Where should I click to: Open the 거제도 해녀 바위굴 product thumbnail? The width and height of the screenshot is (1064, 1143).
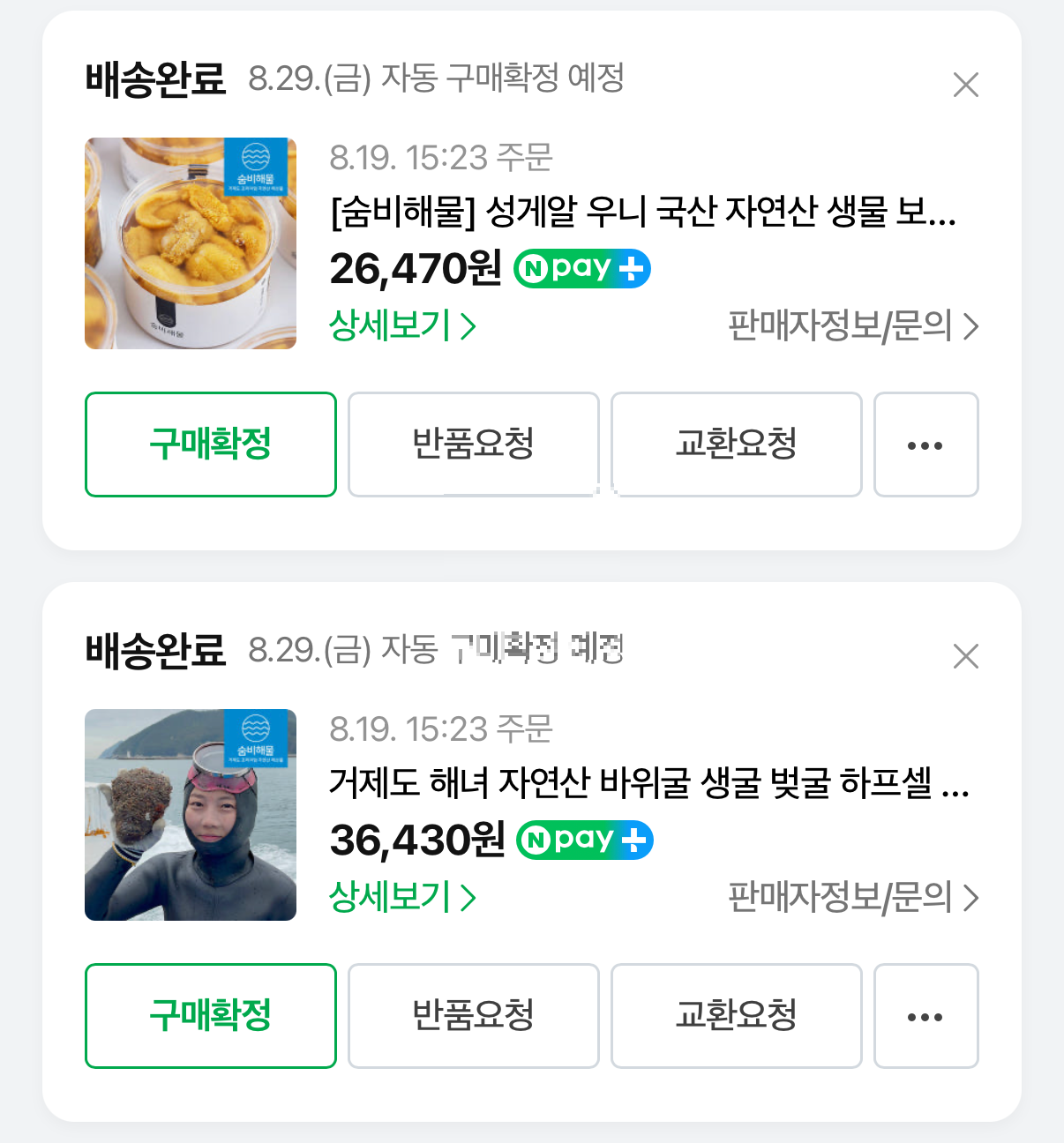[x=191, y=815]
